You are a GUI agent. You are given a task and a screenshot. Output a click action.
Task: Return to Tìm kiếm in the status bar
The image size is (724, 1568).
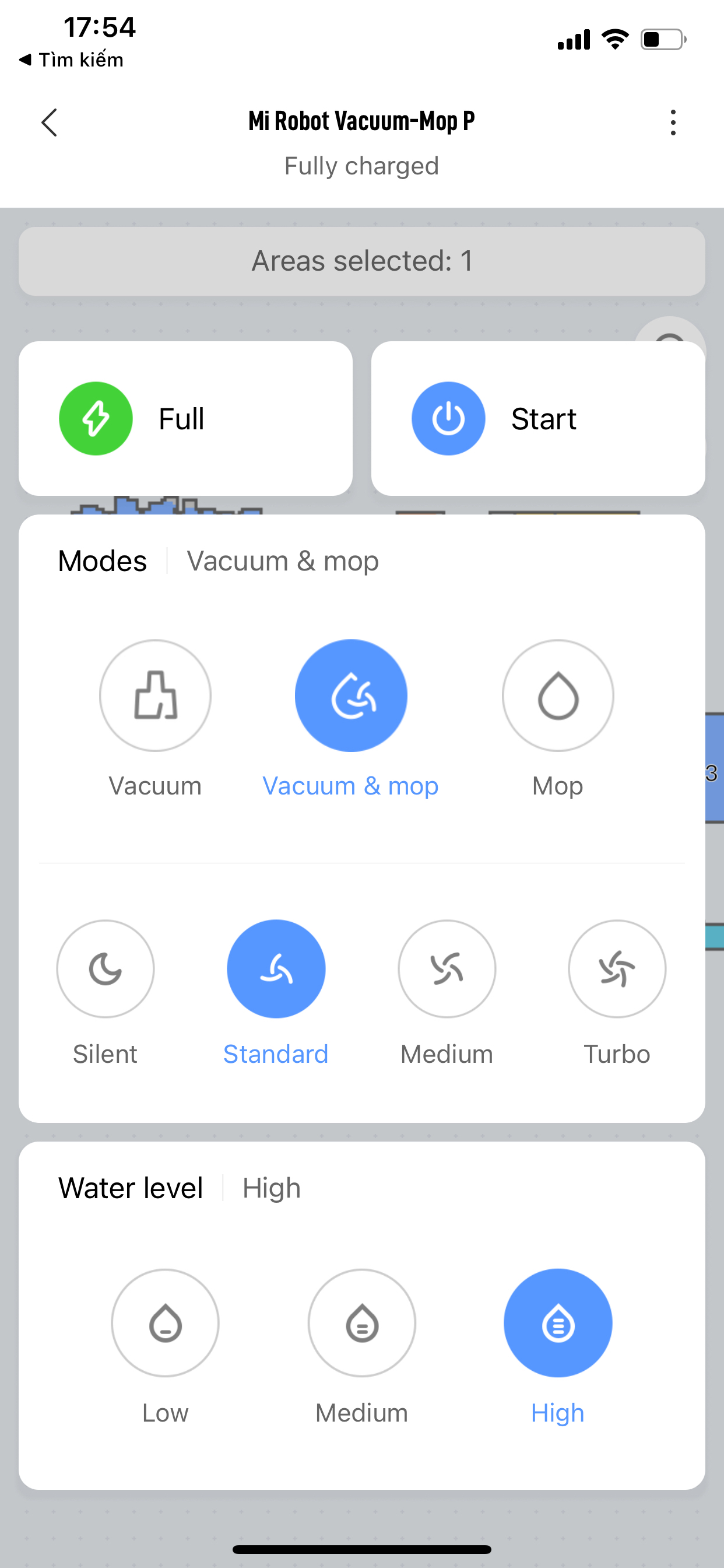click(72, 60)
